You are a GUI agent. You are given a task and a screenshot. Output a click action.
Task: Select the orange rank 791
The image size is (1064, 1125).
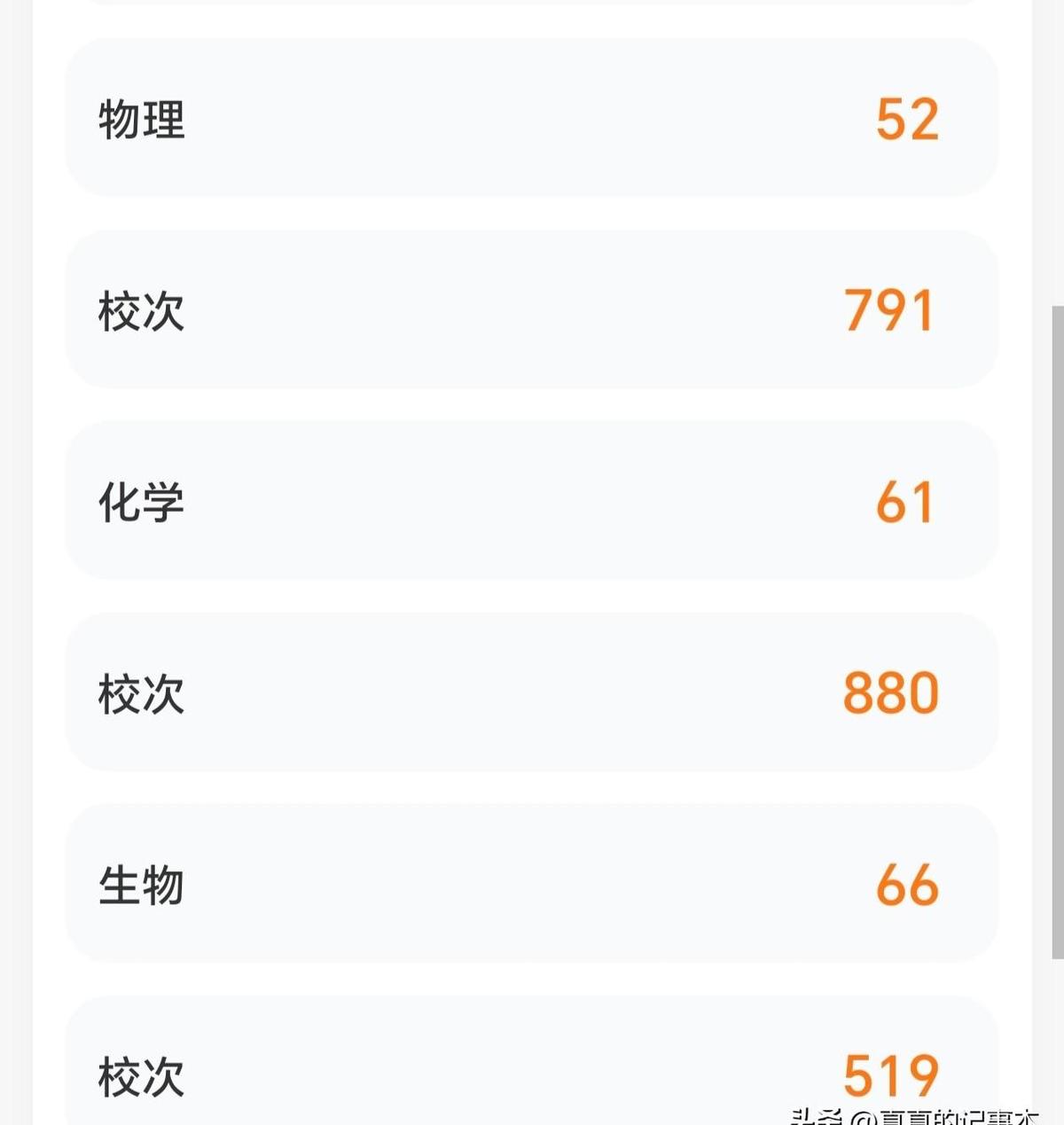(x=889, y=310)
